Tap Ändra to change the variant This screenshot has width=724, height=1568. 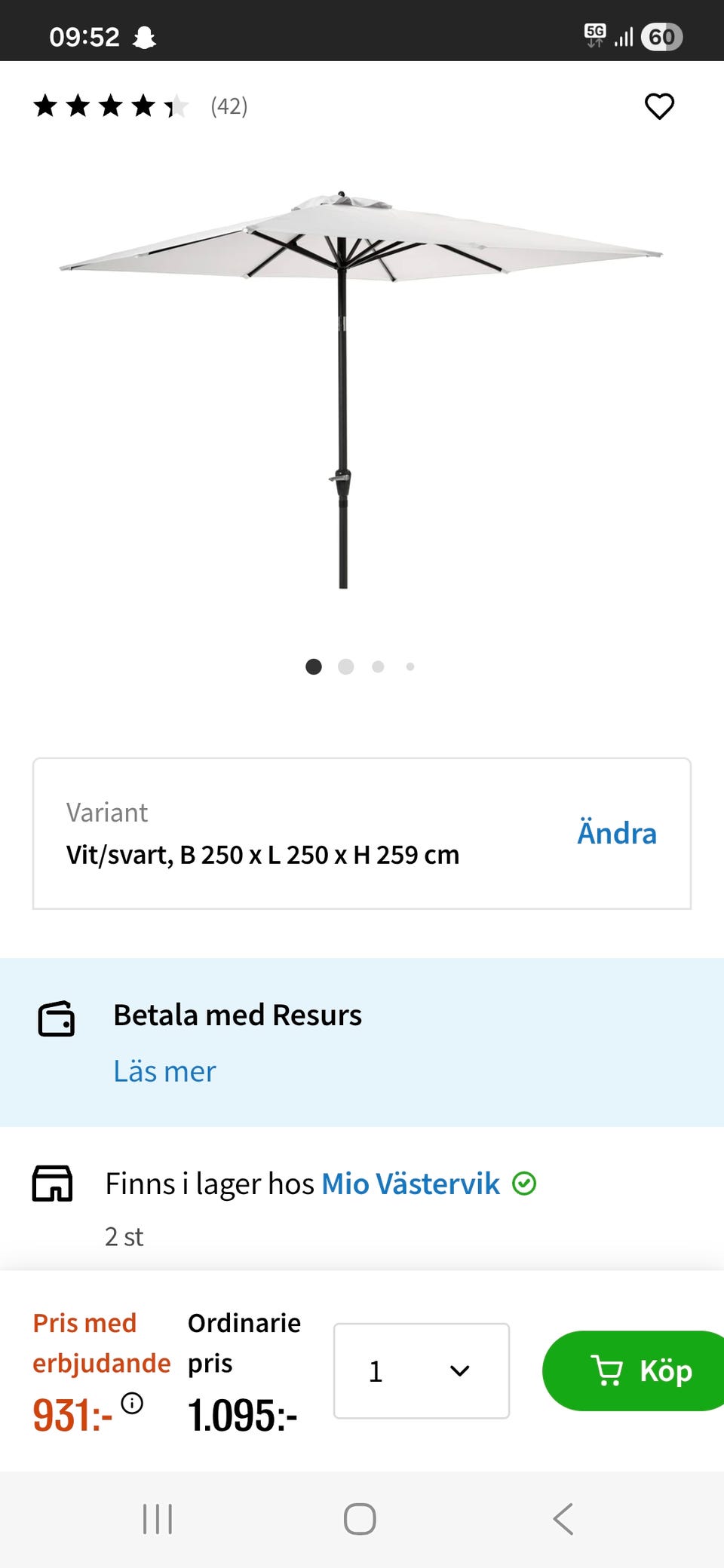click(x=616, y=833)
